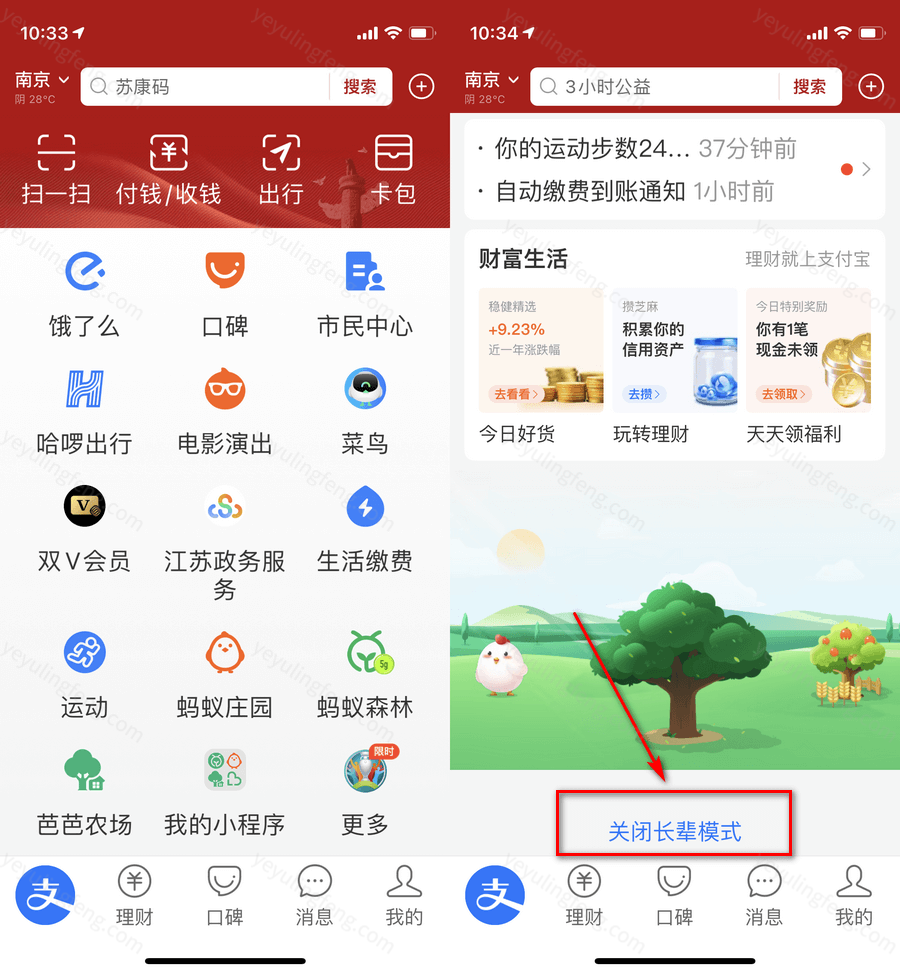Open 电影演出 tickets
Screen dimensions: 900x974
point(225,408)
